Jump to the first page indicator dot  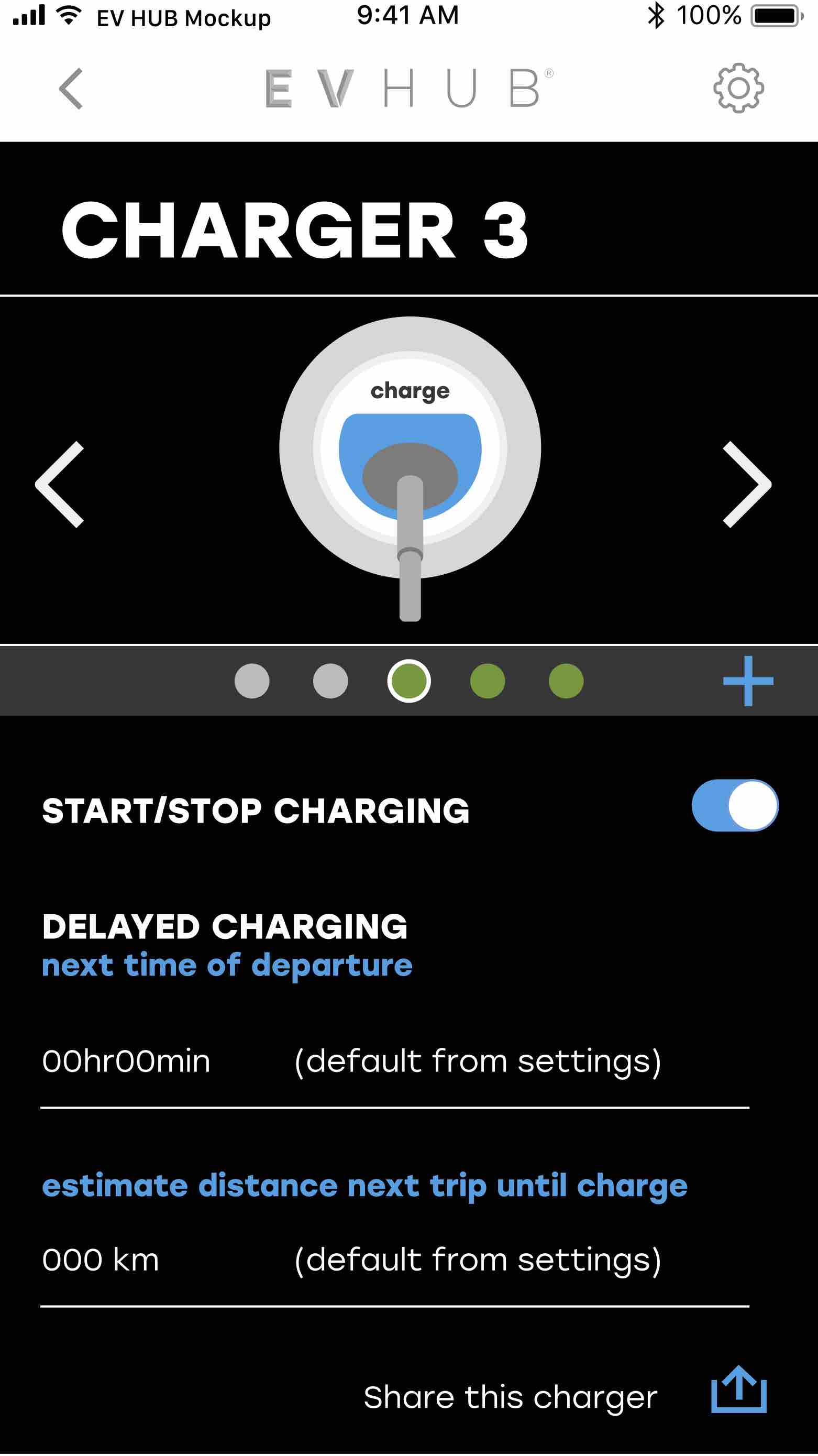click(252, 681)
